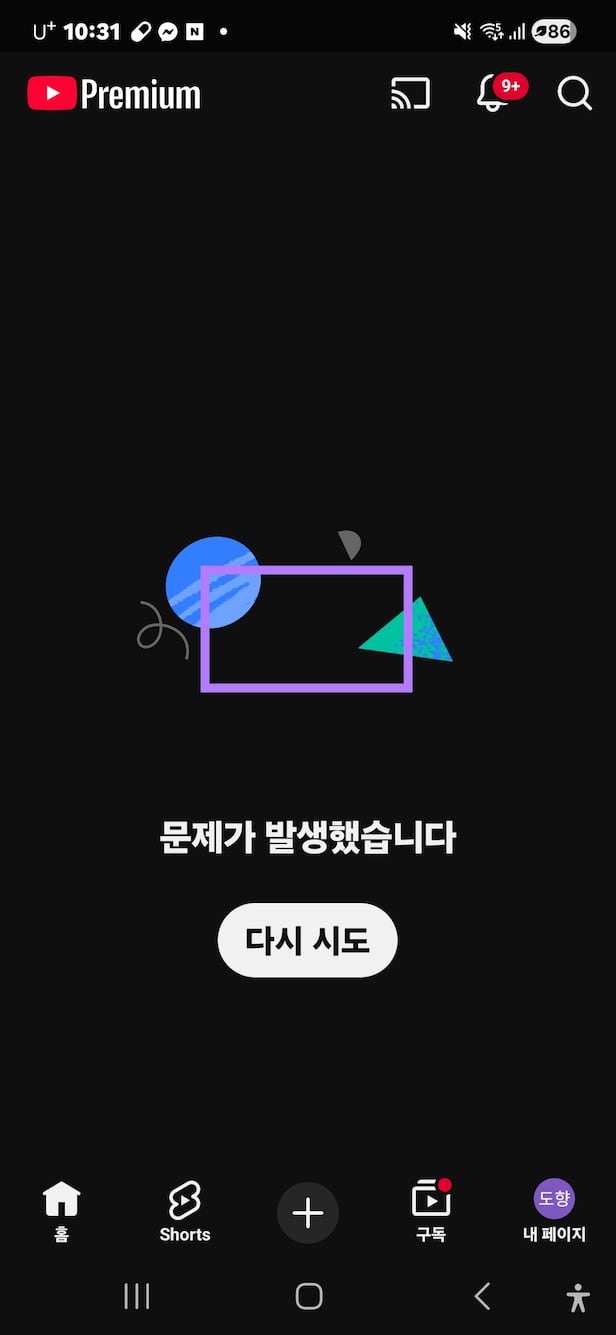Open YouTube search
Screen dimensions: 616x1335
point(574,94)
